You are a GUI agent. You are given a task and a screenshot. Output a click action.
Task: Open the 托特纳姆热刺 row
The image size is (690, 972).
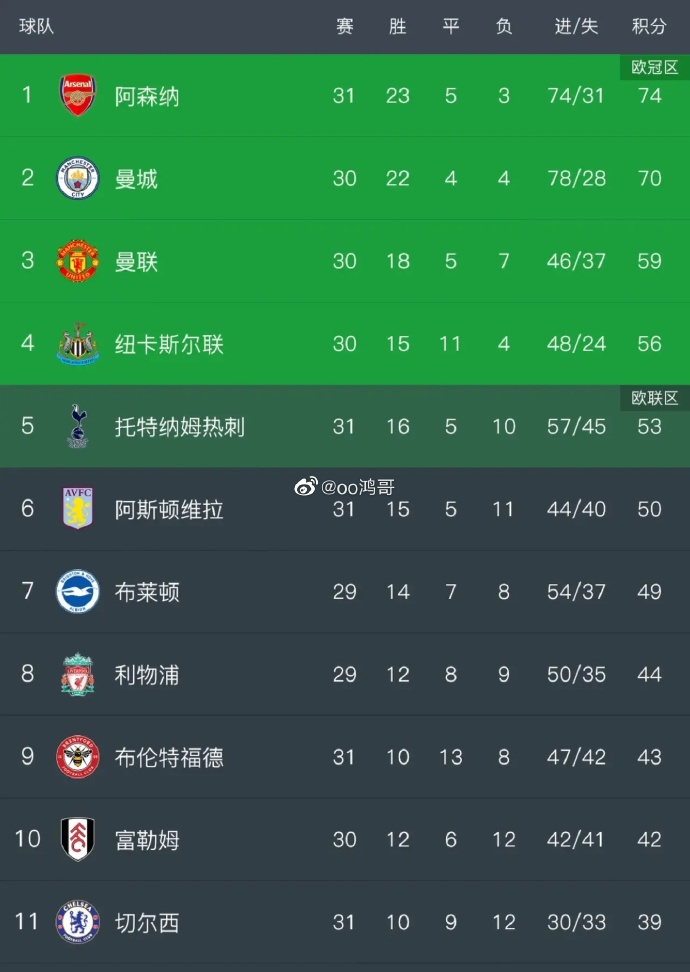[x=179, y=427]
